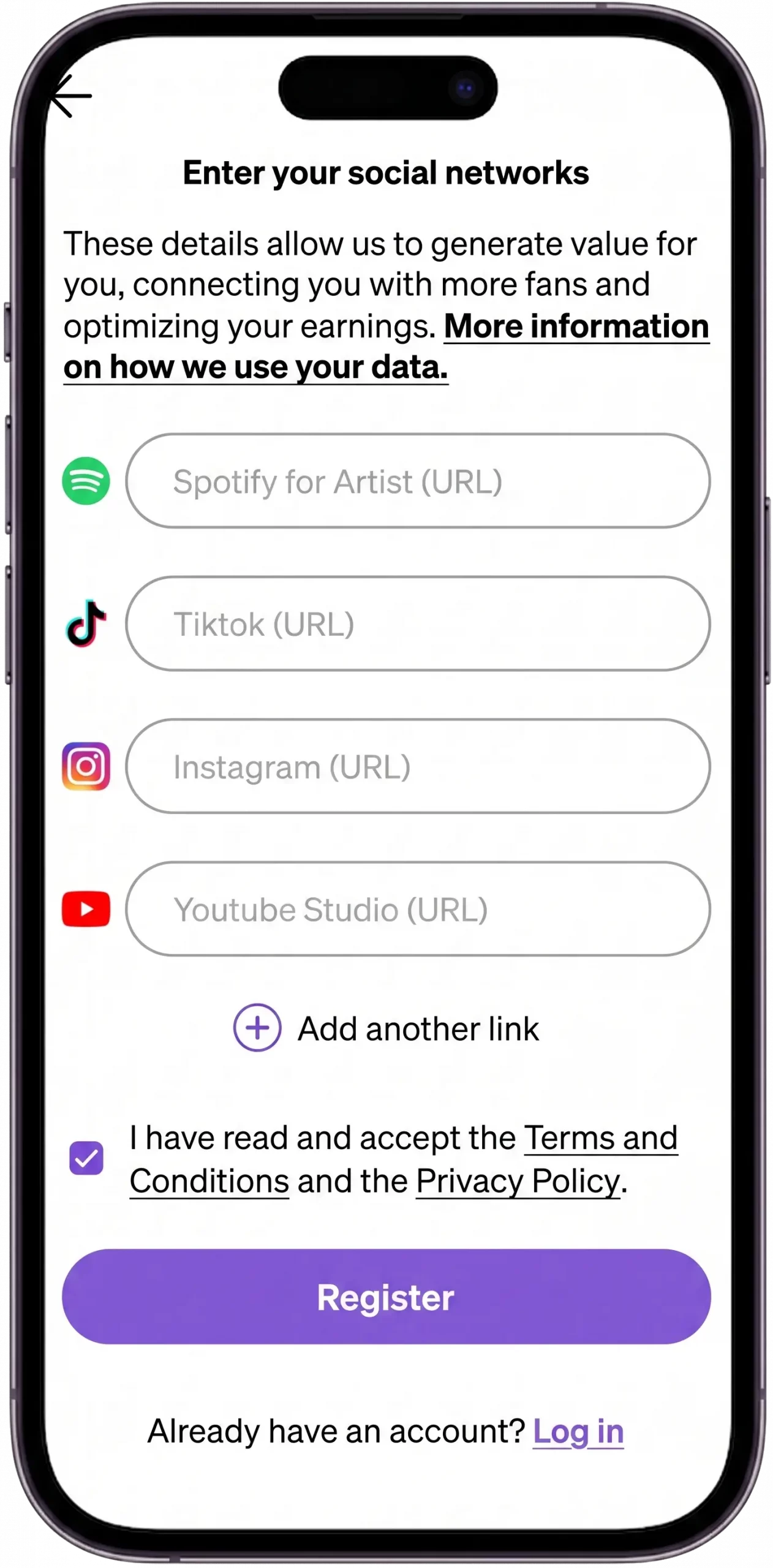Open the Privacy Policy link
The width and height of the screenshot is (773, 1568).
(518, 1181)
